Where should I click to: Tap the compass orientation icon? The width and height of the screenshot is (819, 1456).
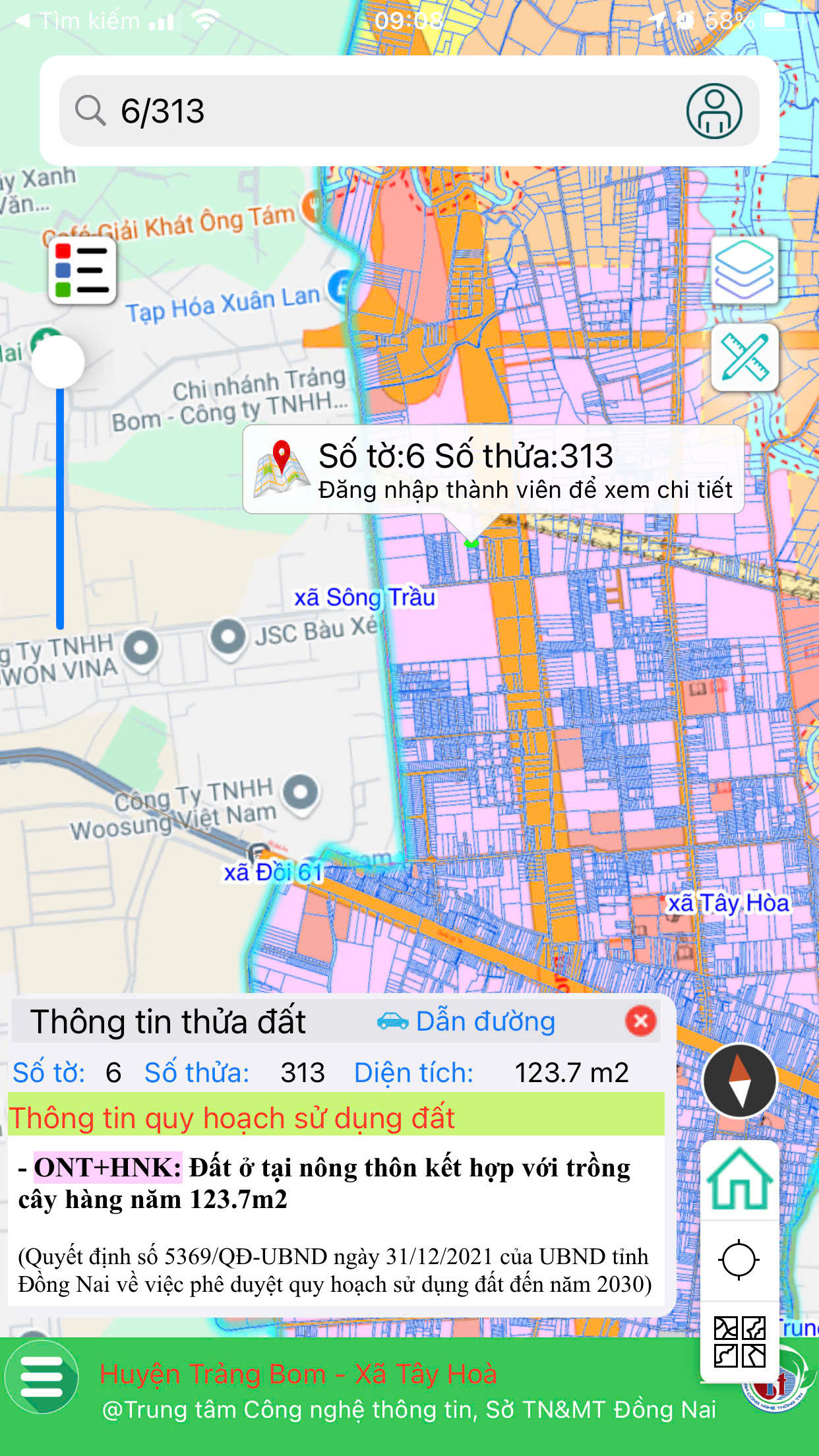pos(739,1081)
